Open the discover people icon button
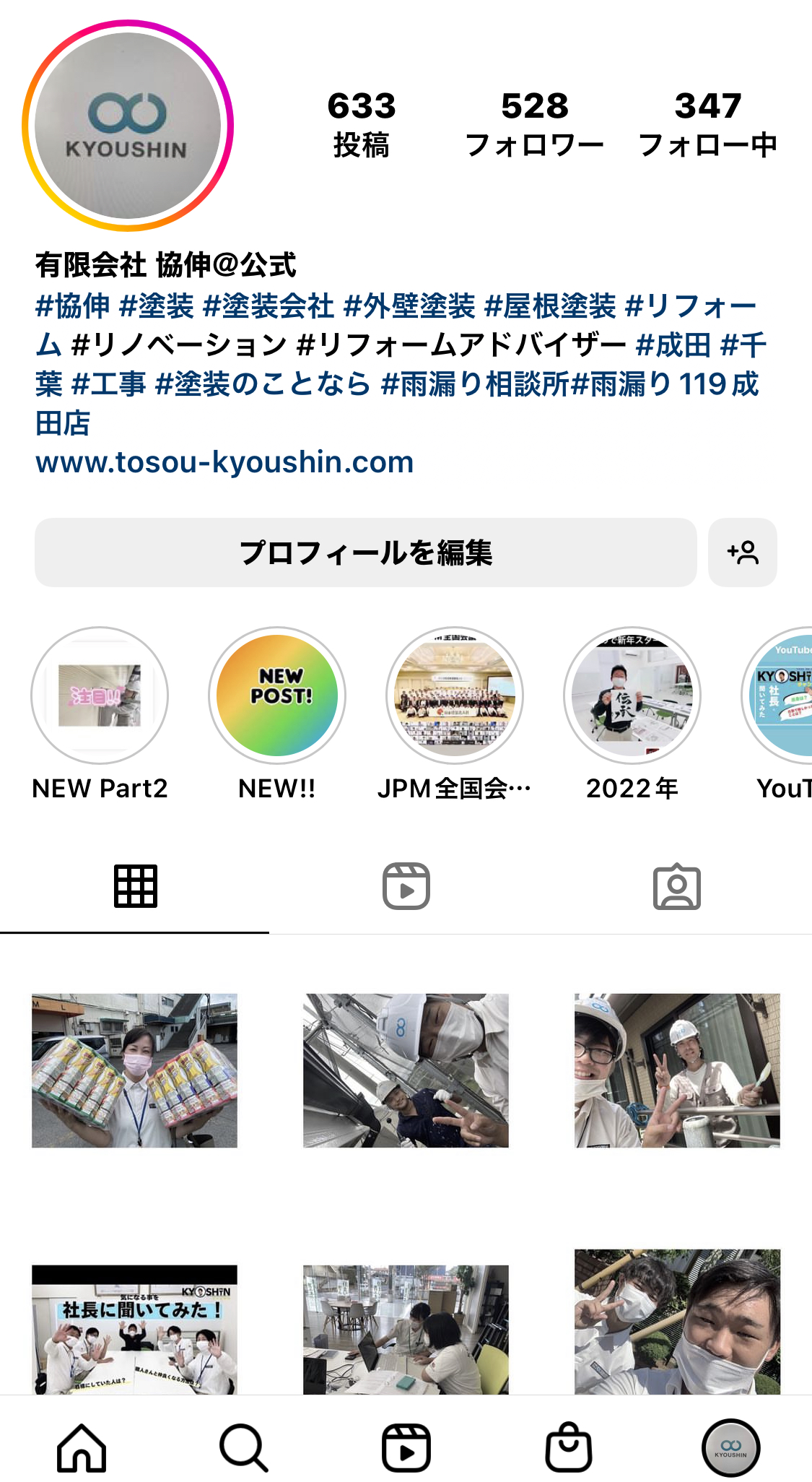 point(742,552)
